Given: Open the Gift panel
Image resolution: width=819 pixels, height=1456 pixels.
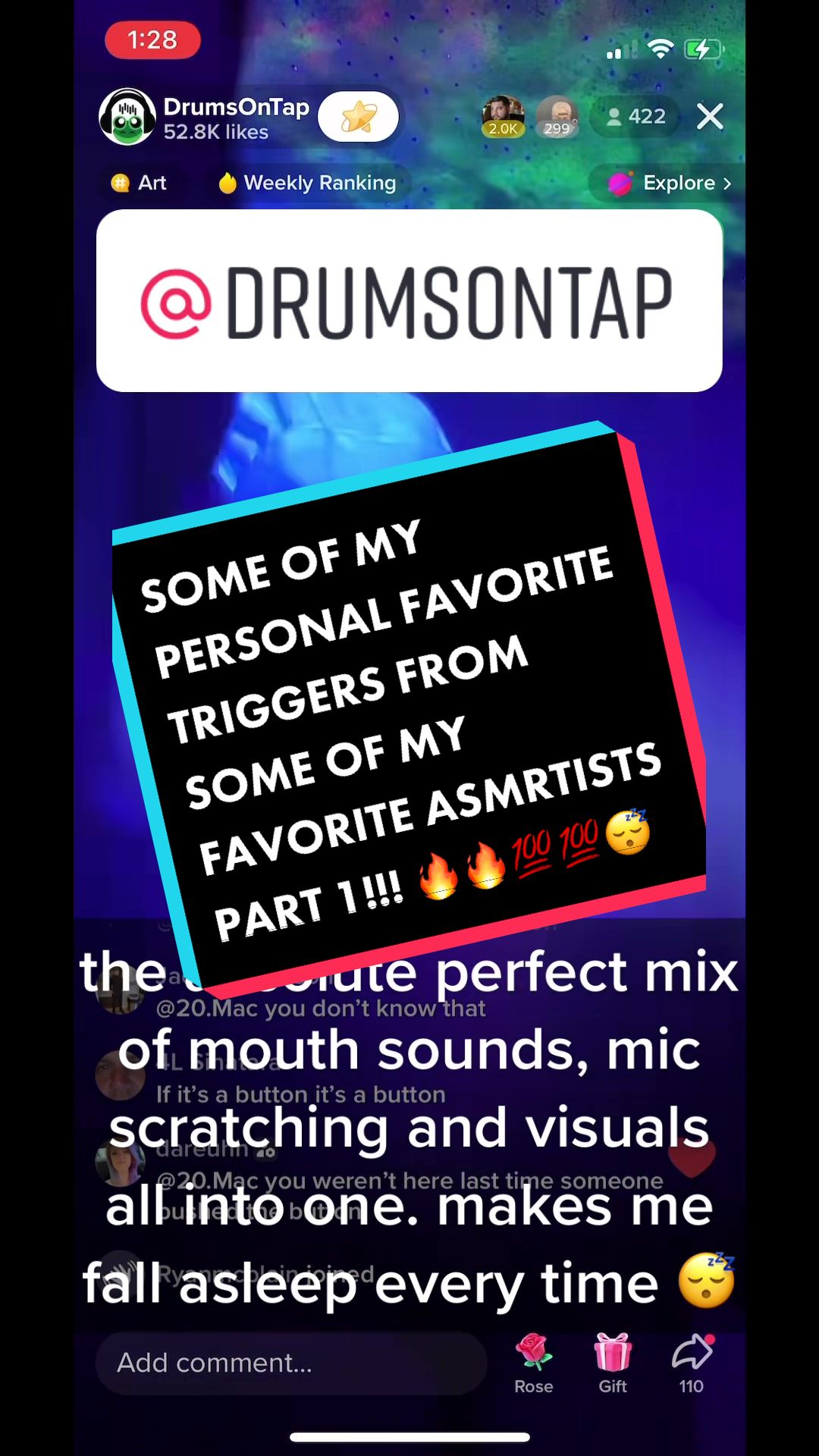Looking at the screenshot, I should [613, 1363].
